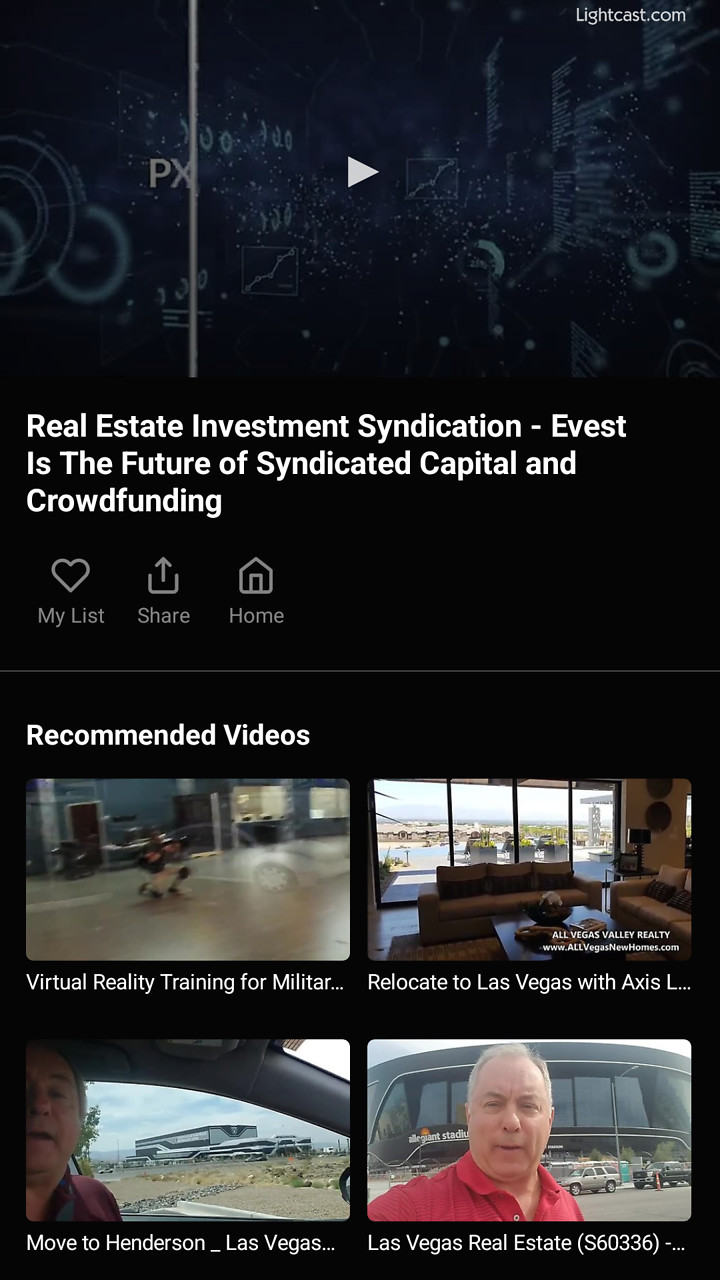Play the Relocate to Las Vegas video
Screen dimensions: 720x1280
coord(529,869)
